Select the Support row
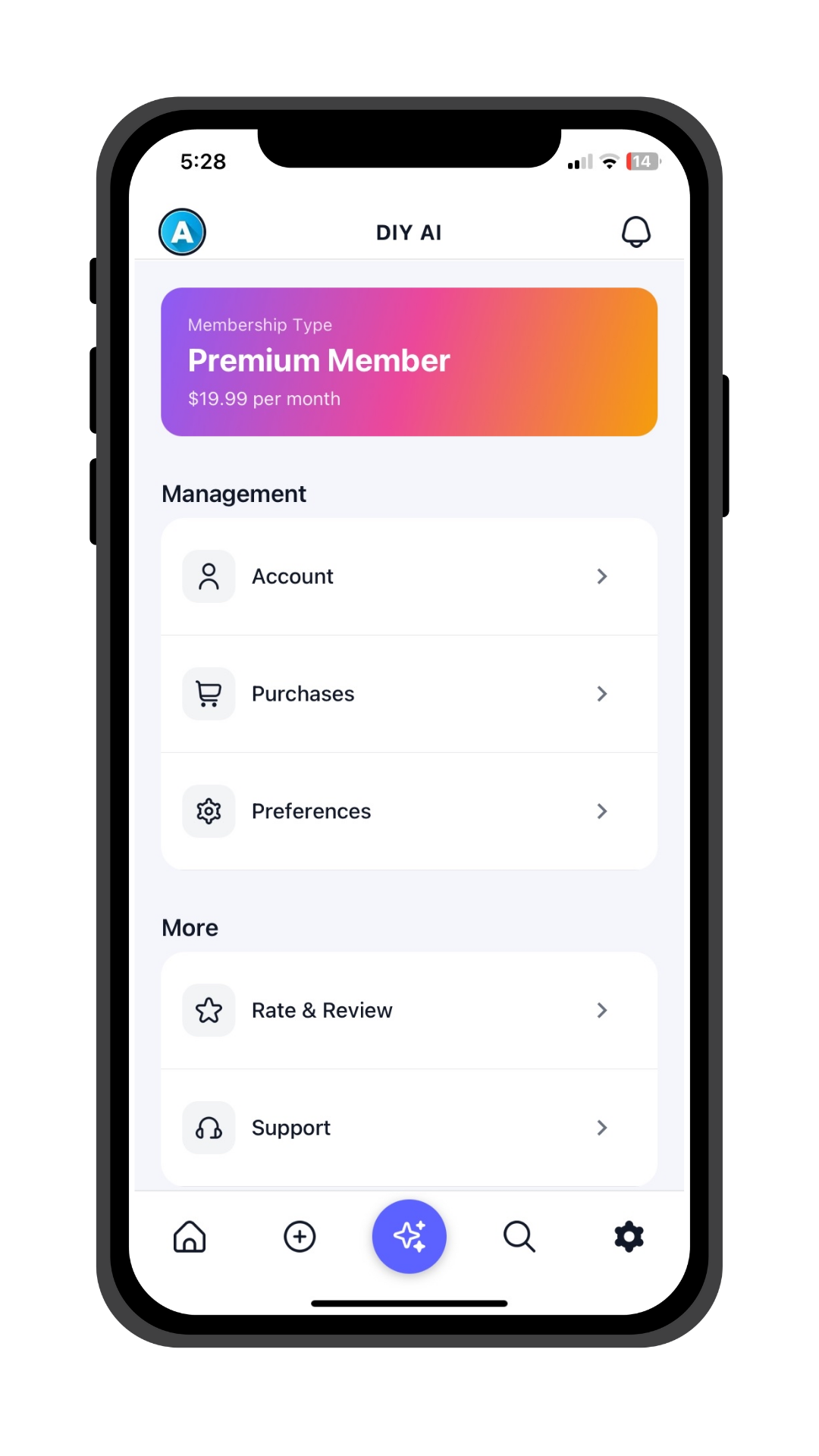 409,1128
